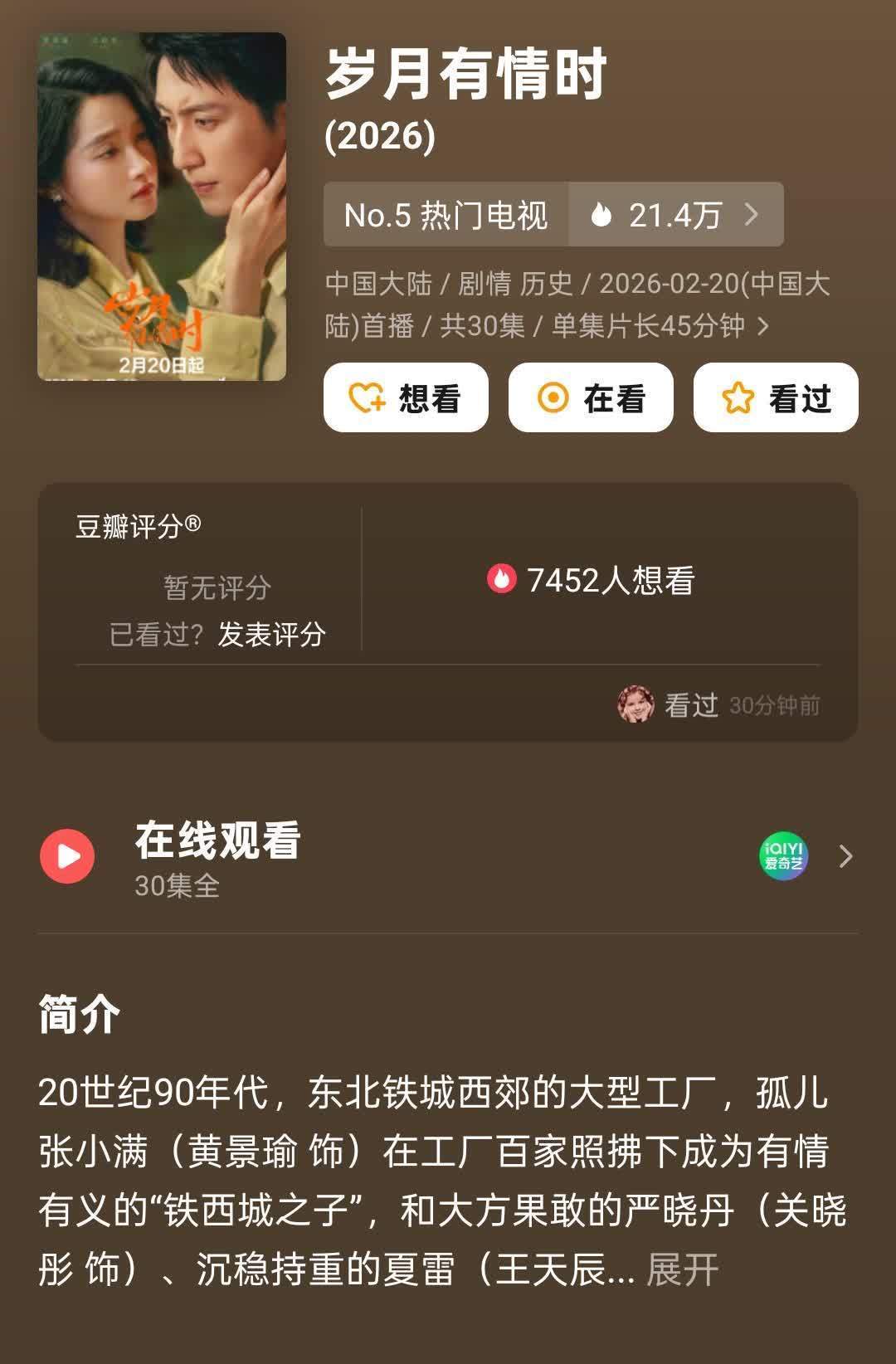View the 21.4万 popularity details
The width and height of the screenshot is (896, 1364).
pos(675,215)
